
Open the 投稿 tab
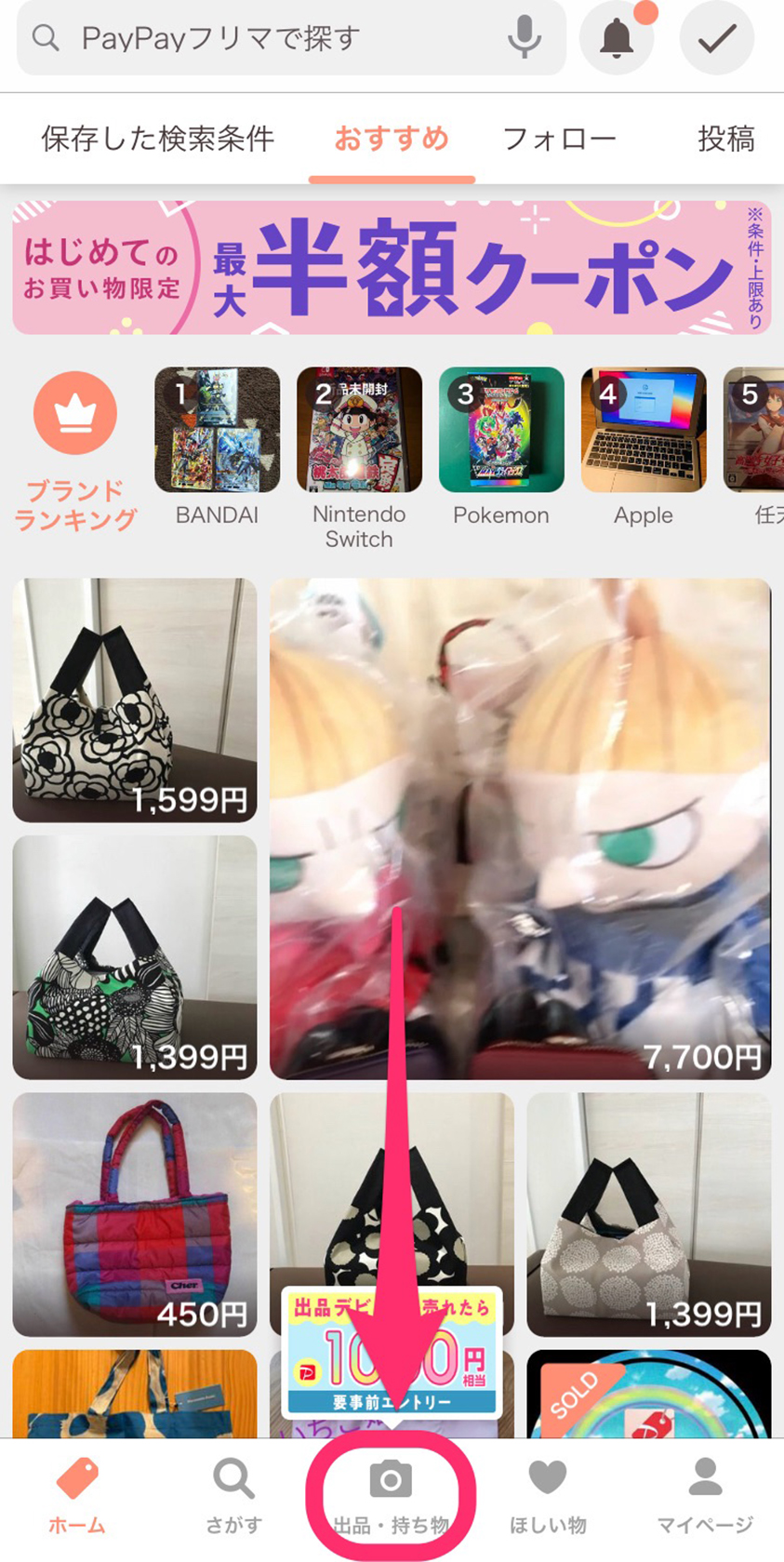[725, 139]
